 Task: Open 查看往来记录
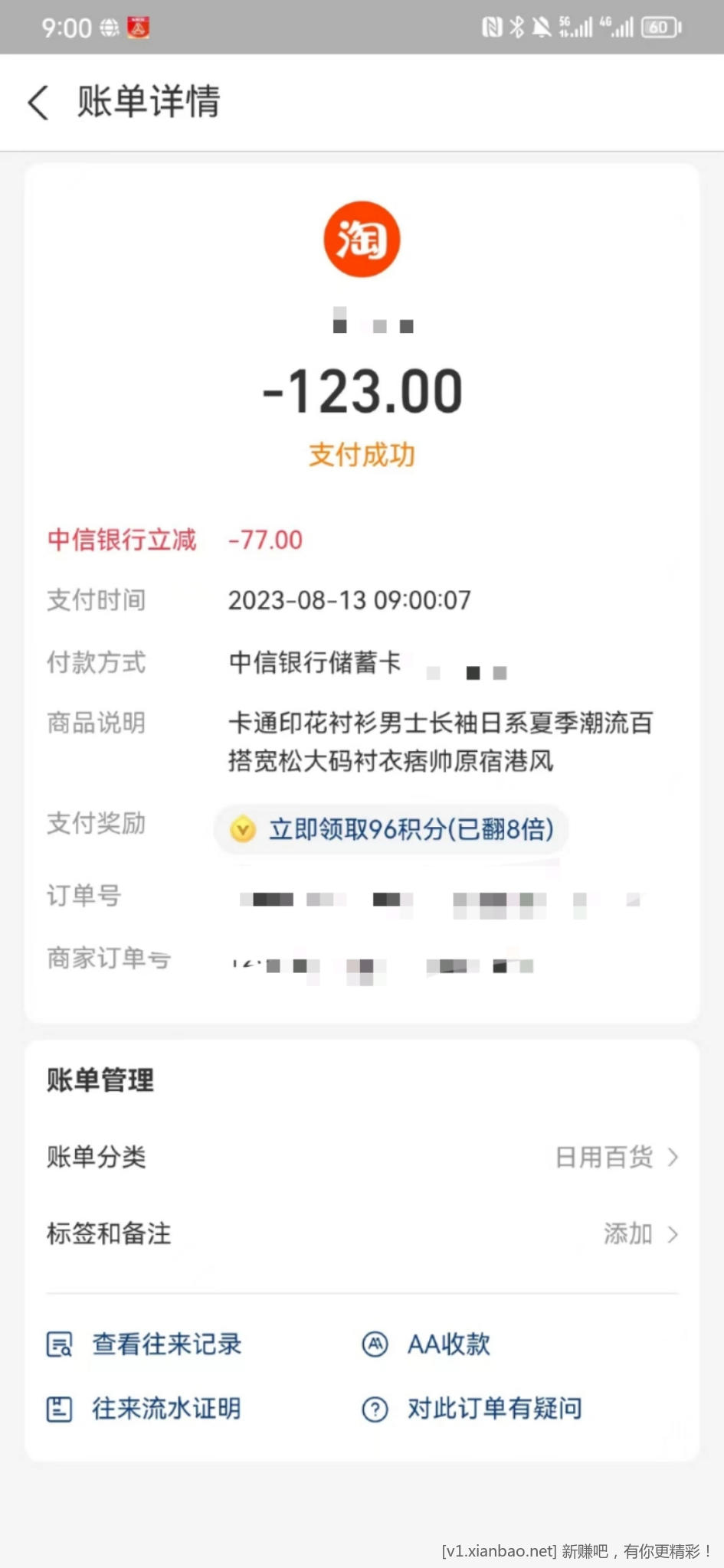[144, 1344]
